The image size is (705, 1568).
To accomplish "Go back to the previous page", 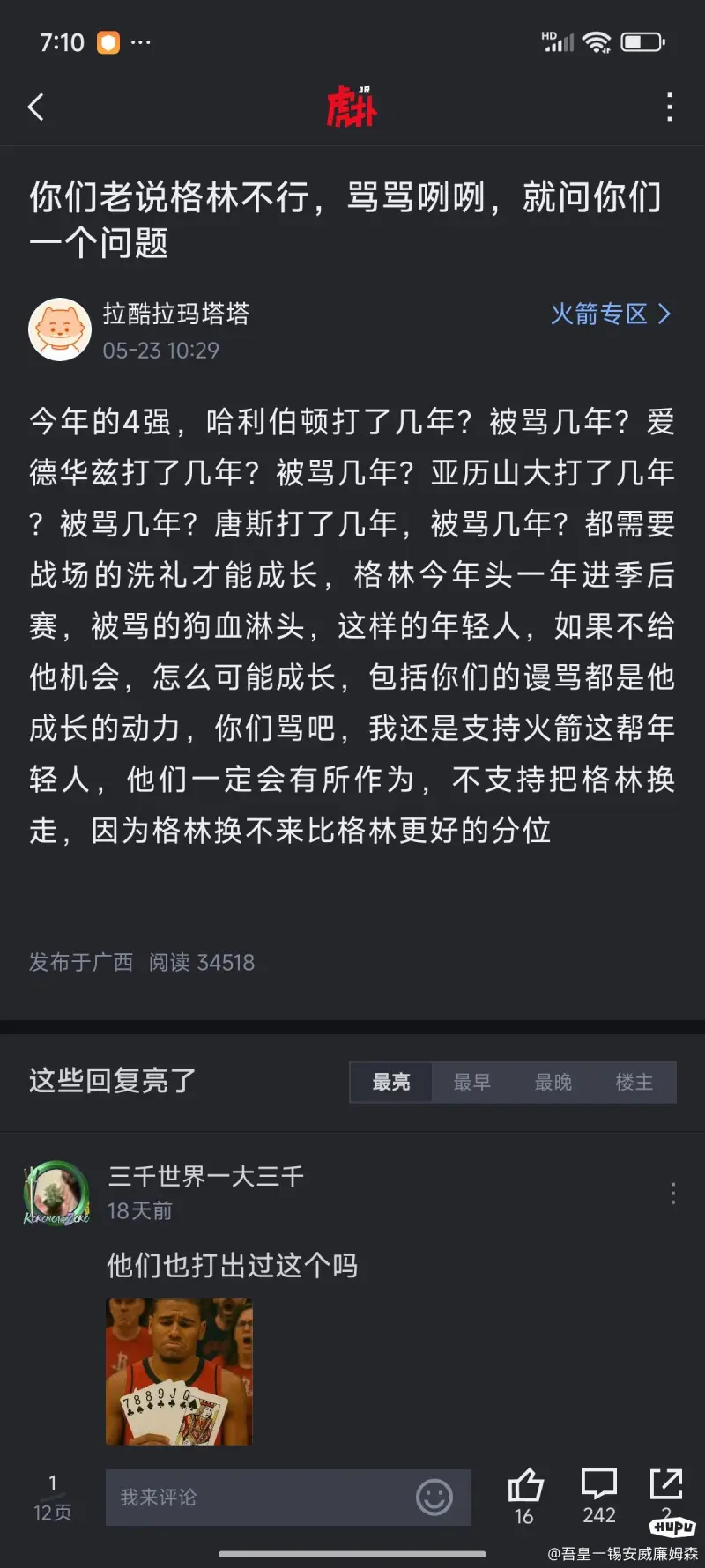I will click(36, 107).
